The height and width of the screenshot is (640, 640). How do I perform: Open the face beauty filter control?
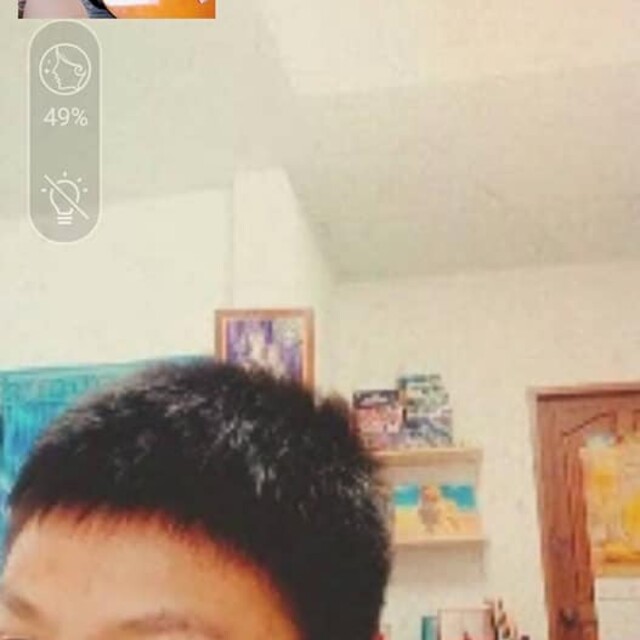(x=65, y=72)
